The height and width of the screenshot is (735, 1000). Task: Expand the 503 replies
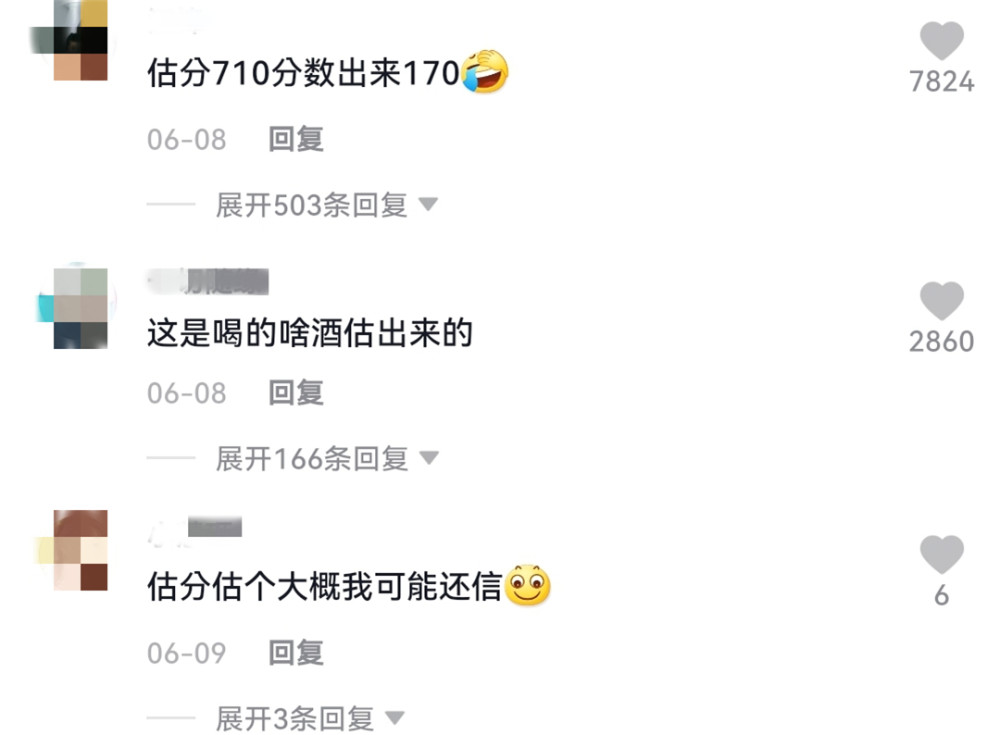[326, 205]
